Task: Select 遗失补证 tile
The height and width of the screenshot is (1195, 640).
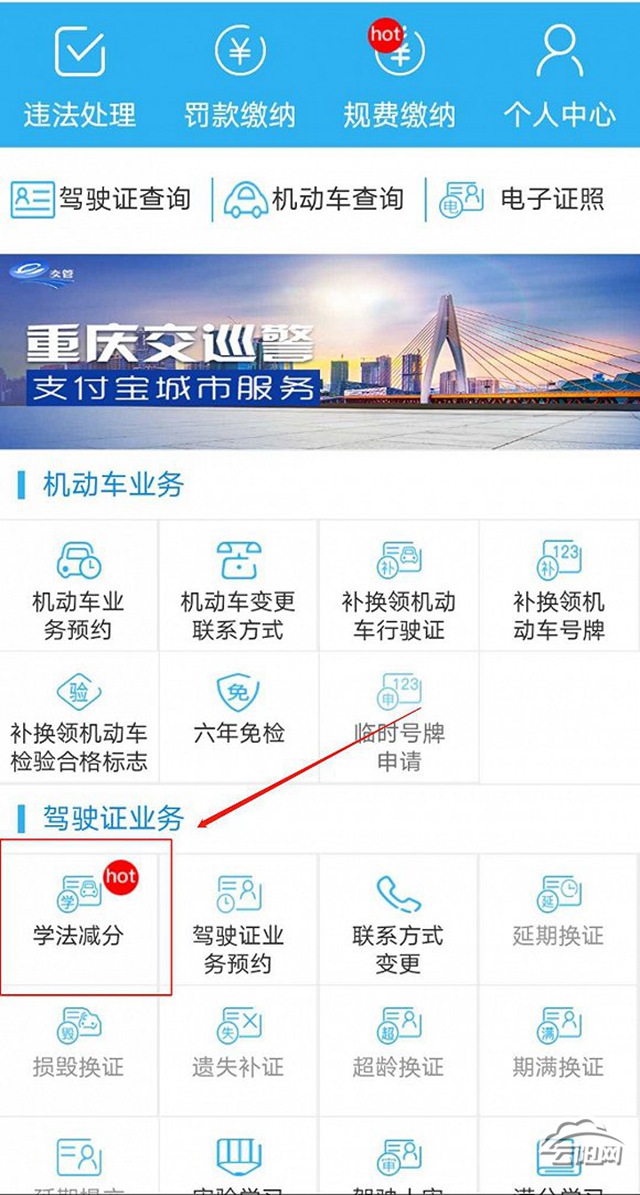Action: point(238,1050)
